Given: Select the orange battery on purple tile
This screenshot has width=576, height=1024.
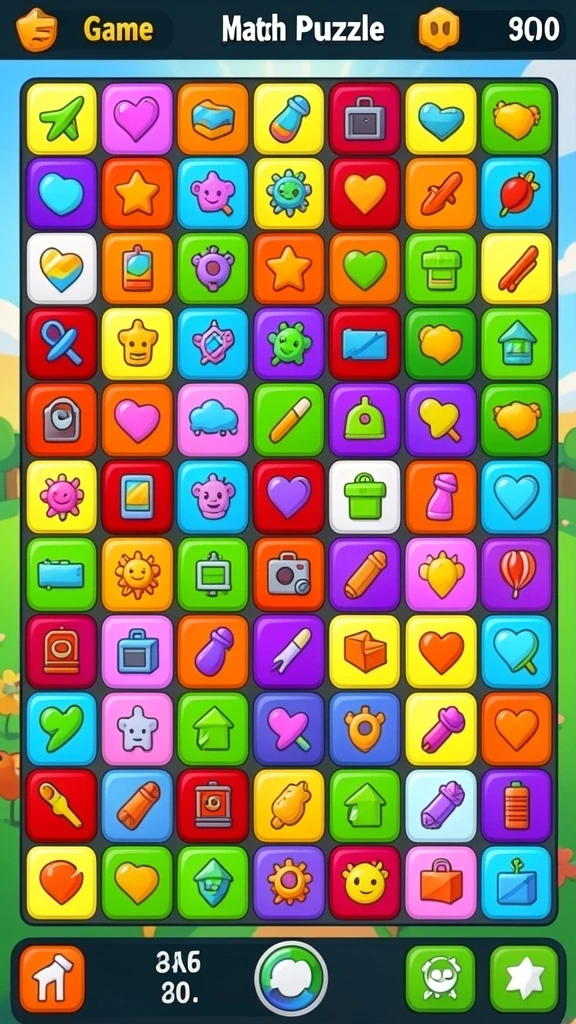Looking at the screenshot, I should (x=517, y=805).
